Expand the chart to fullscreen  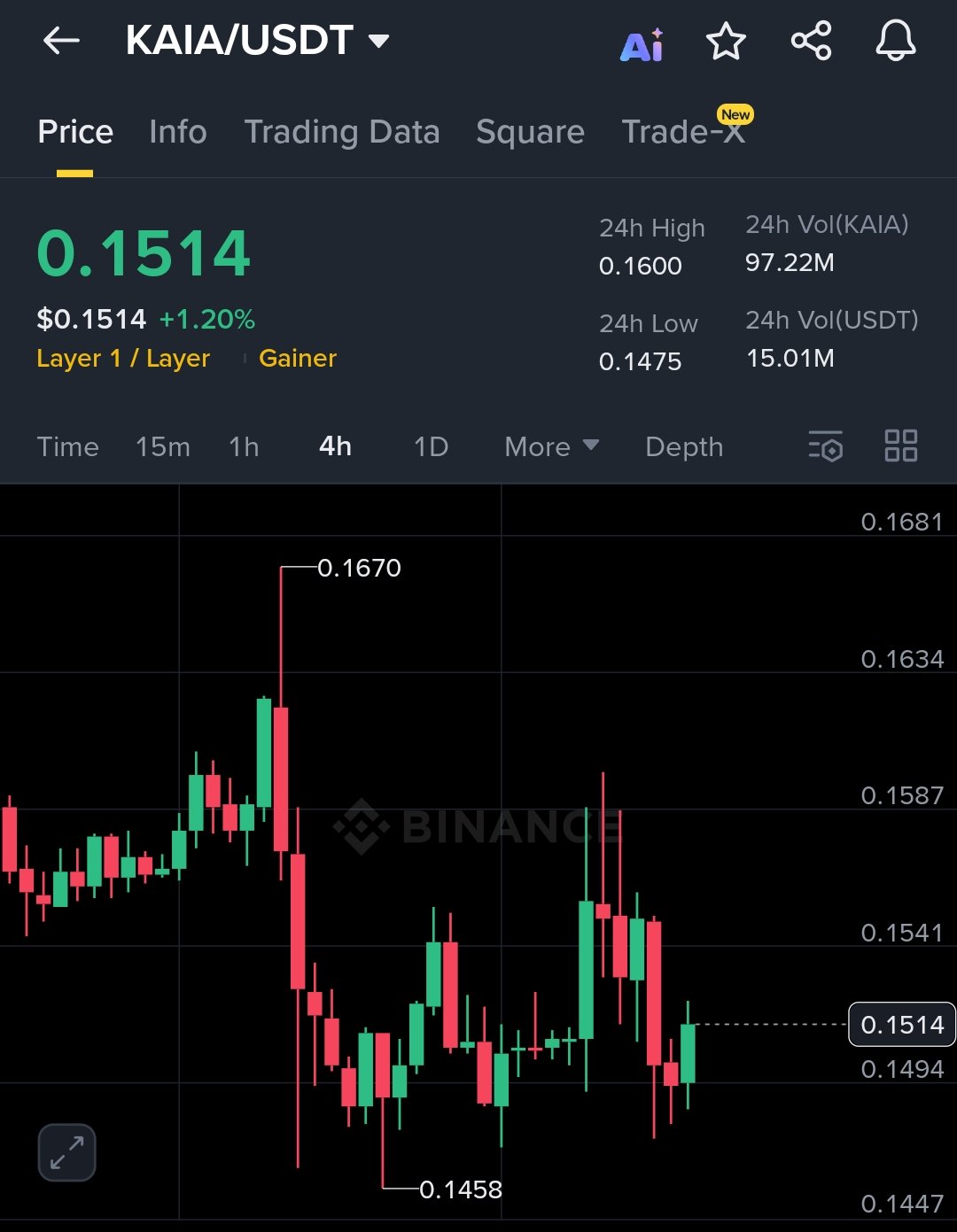click(x=67, y=1152)
